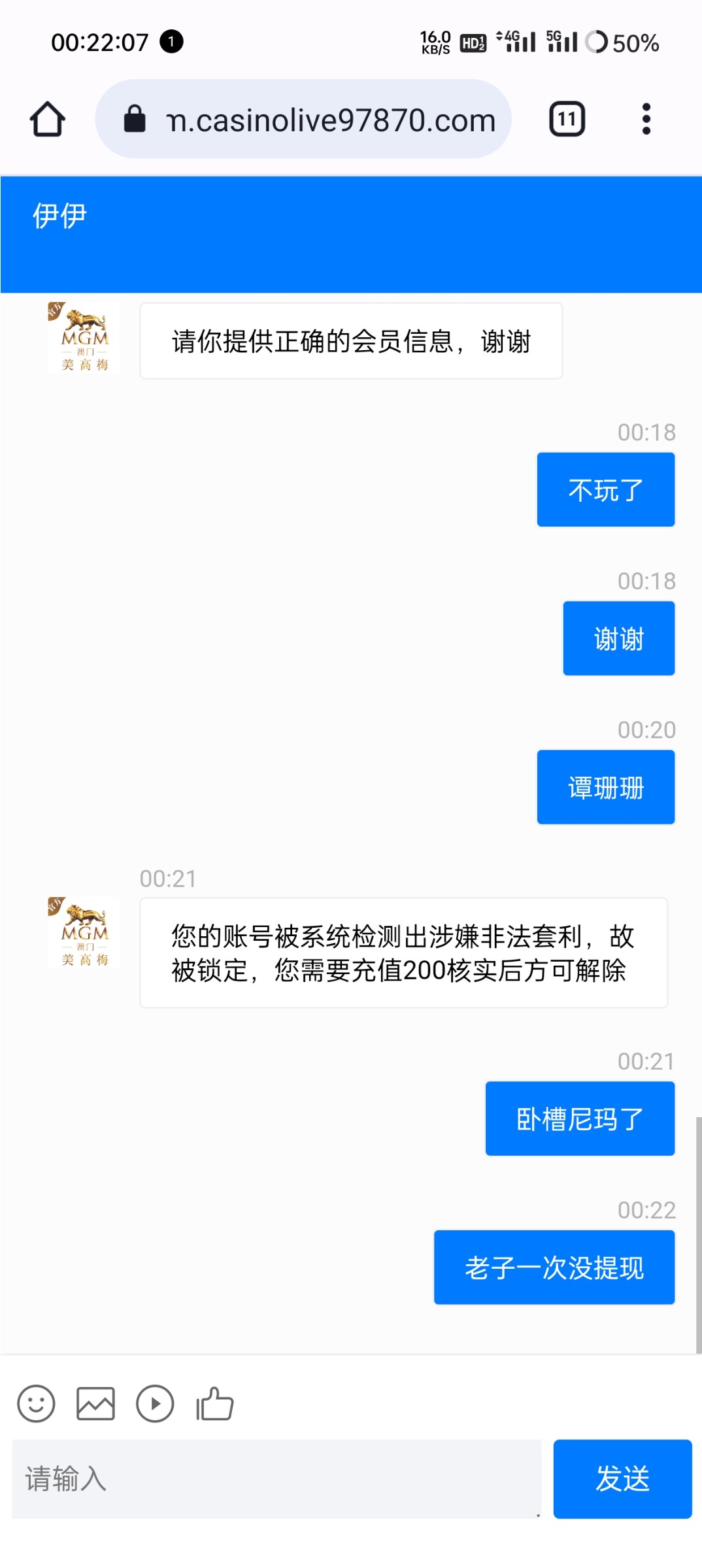Image resolution: width=702 pixels, height=1568 pixels.
Task: Open the emoji picker in chat toolbar
Action: [35, 1403]
